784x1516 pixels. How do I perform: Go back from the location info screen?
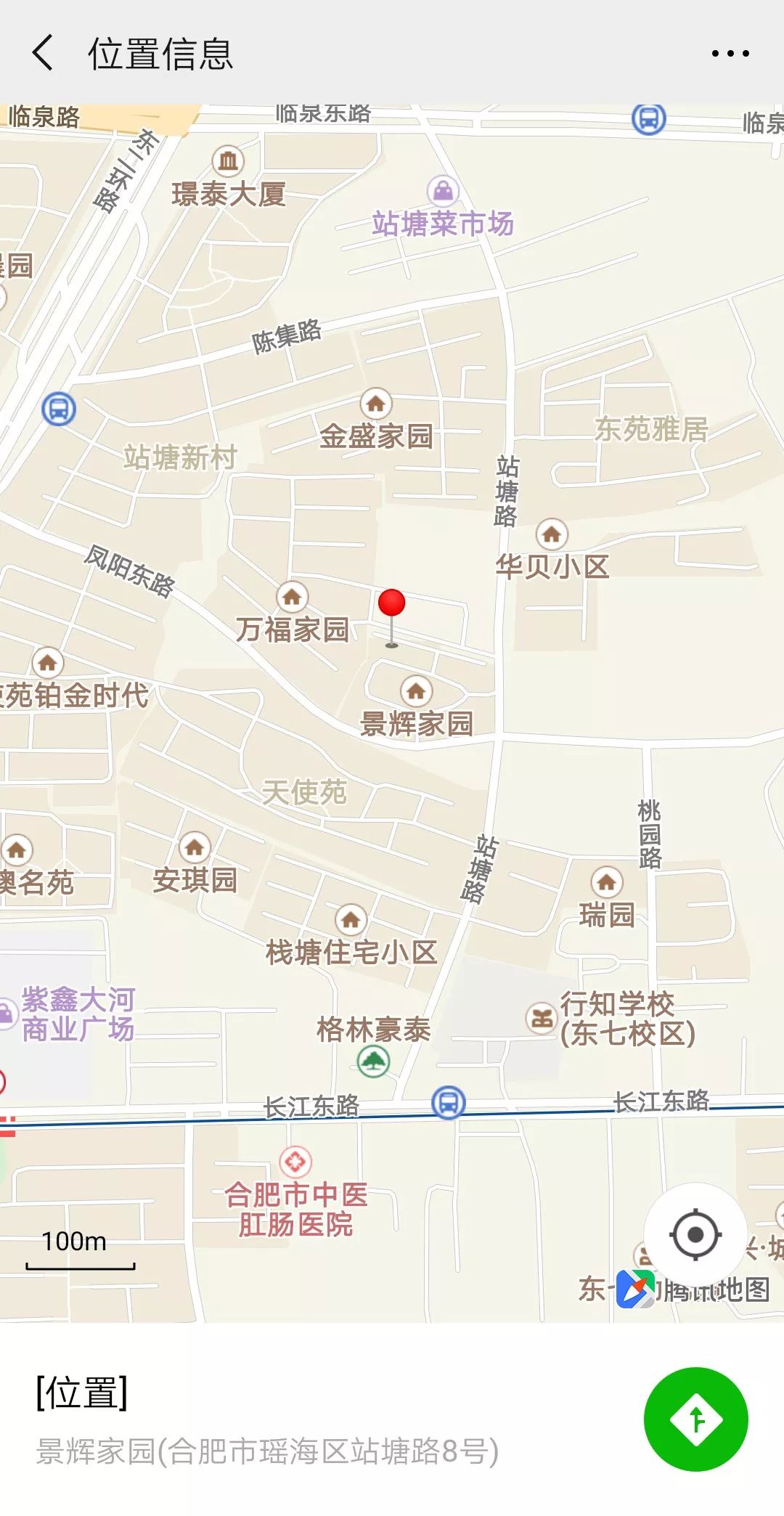[x=42, y=53]
